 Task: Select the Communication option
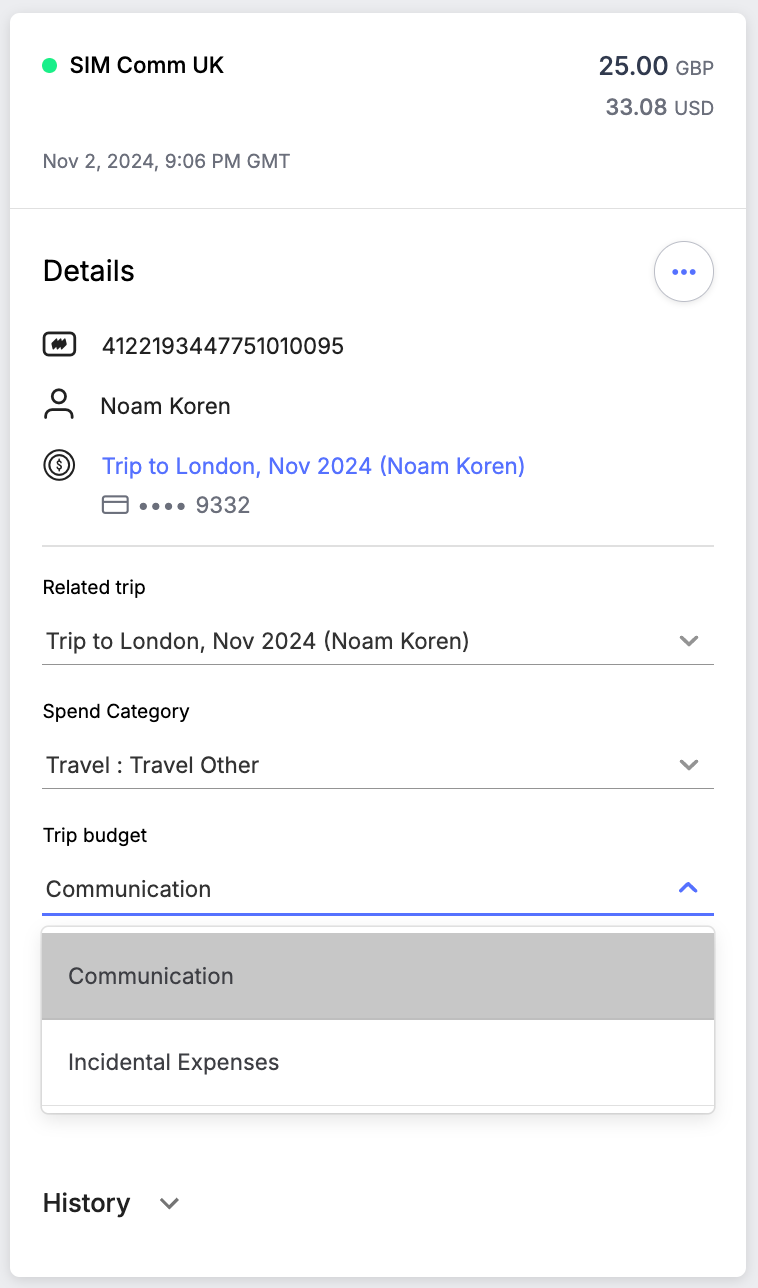point(378,976)
